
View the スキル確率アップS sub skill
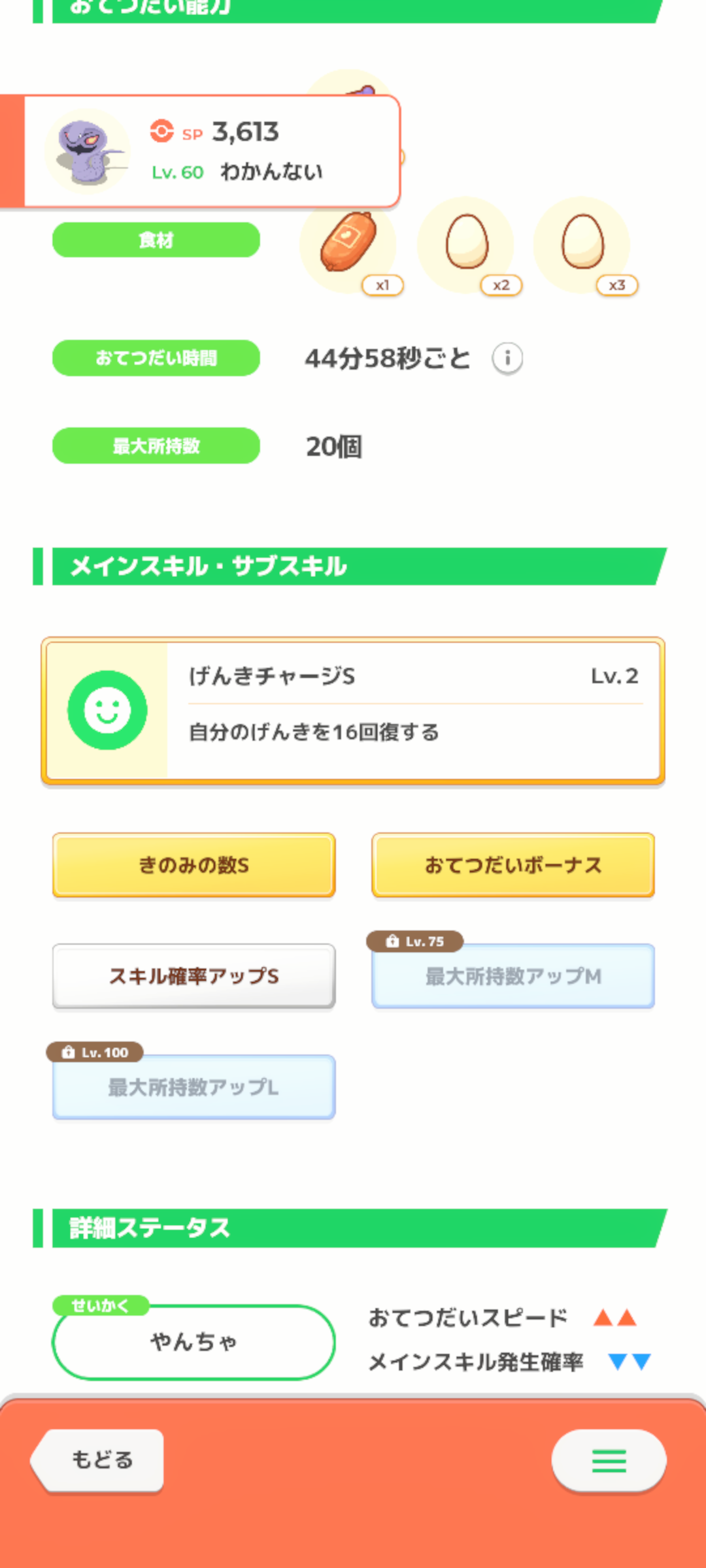tap(194, 976)
